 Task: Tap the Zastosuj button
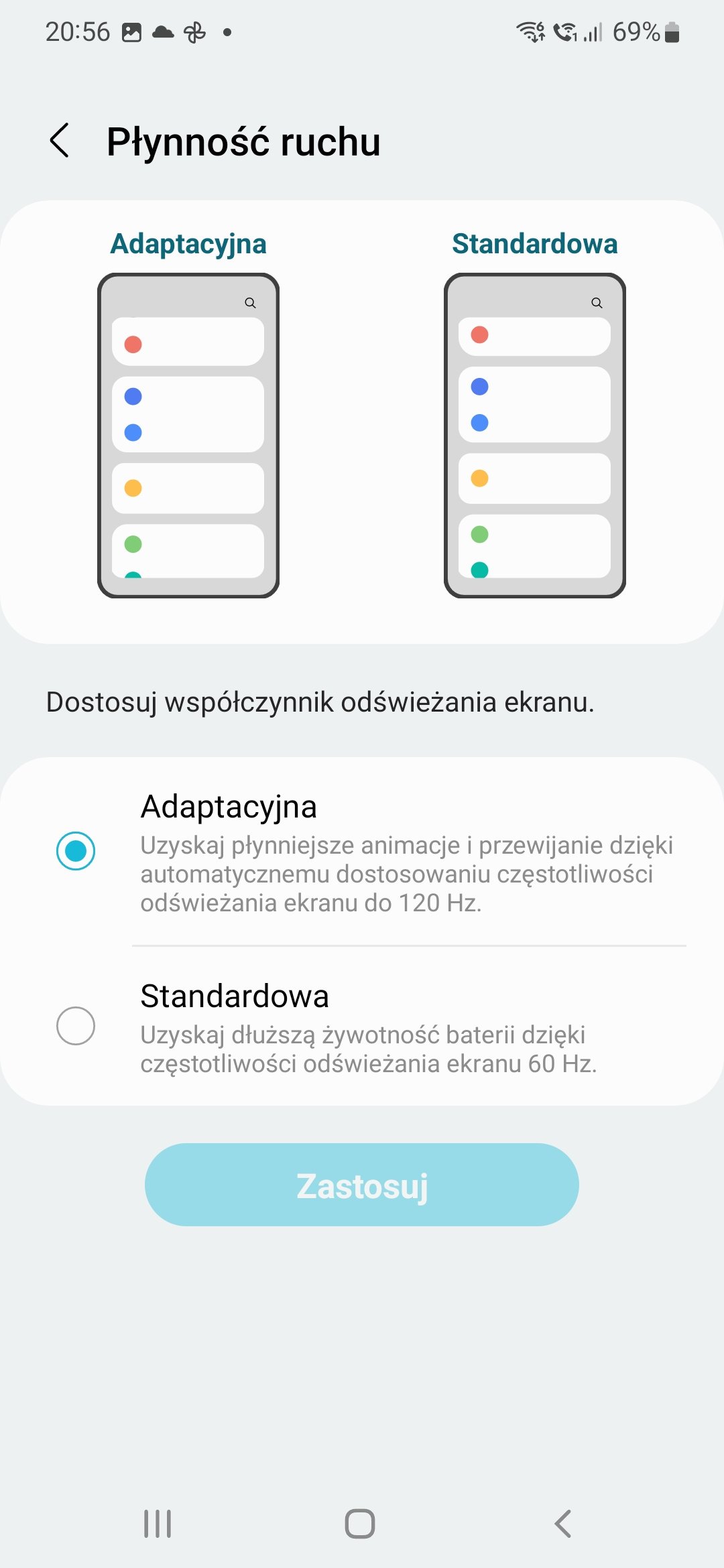pos(362,1185)
